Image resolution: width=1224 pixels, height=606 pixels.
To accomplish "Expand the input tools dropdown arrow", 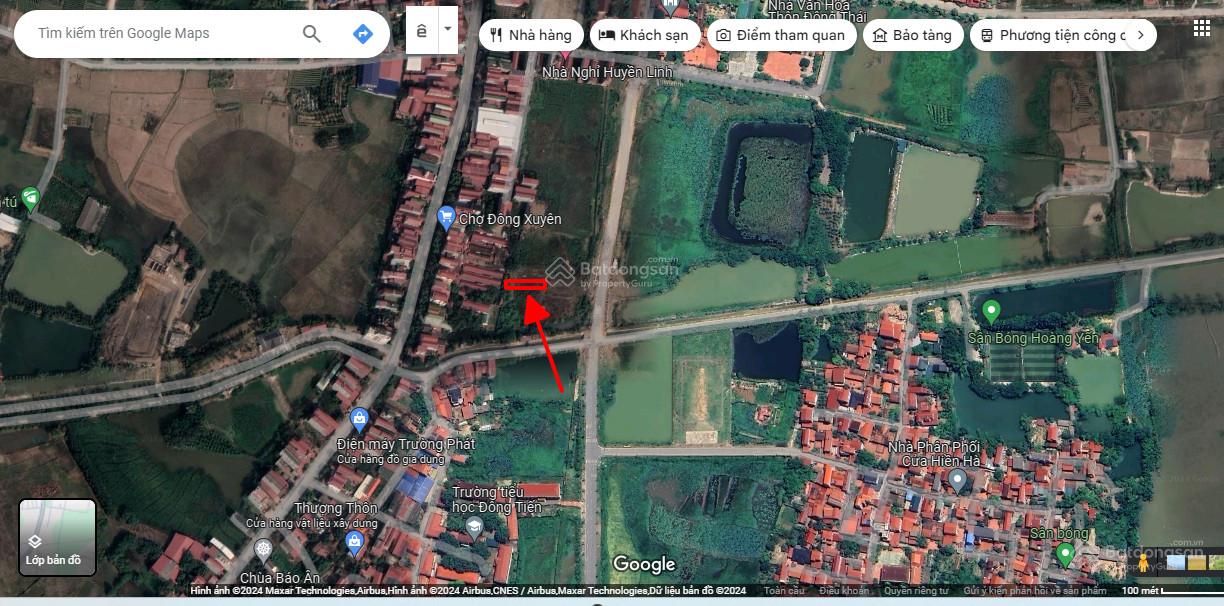I will (x=448, y=31).
